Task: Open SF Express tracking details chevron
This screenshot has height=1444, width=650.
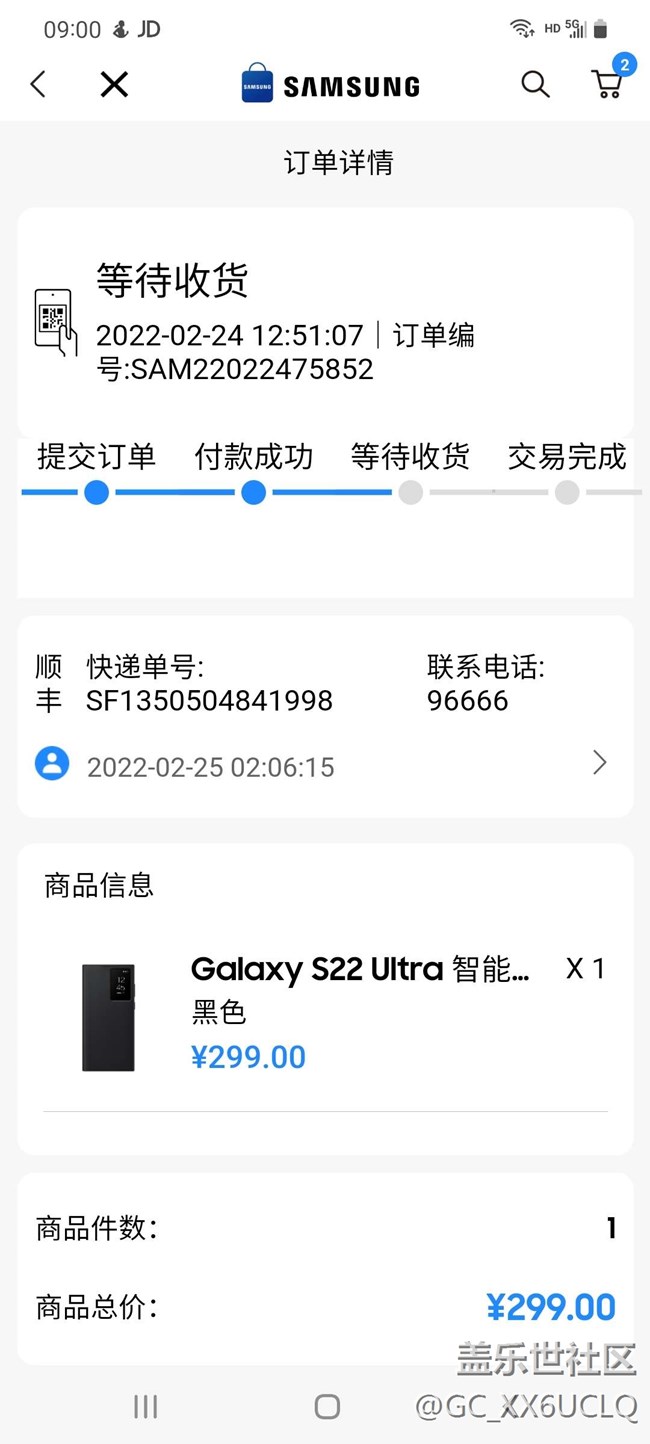Action: click(599, 764)
